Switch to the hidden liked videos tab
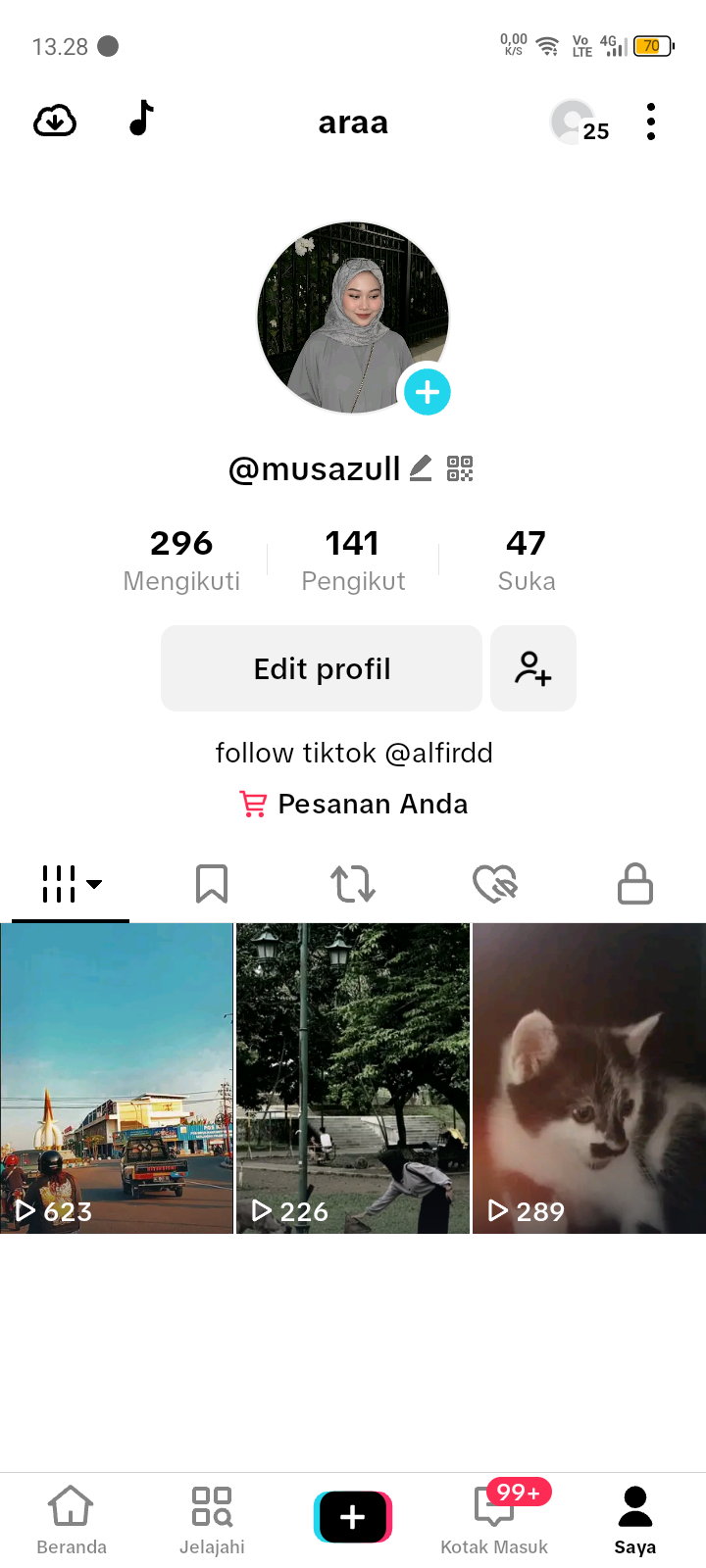Viewport: 706px width, 1568px height. pos(494,883)
